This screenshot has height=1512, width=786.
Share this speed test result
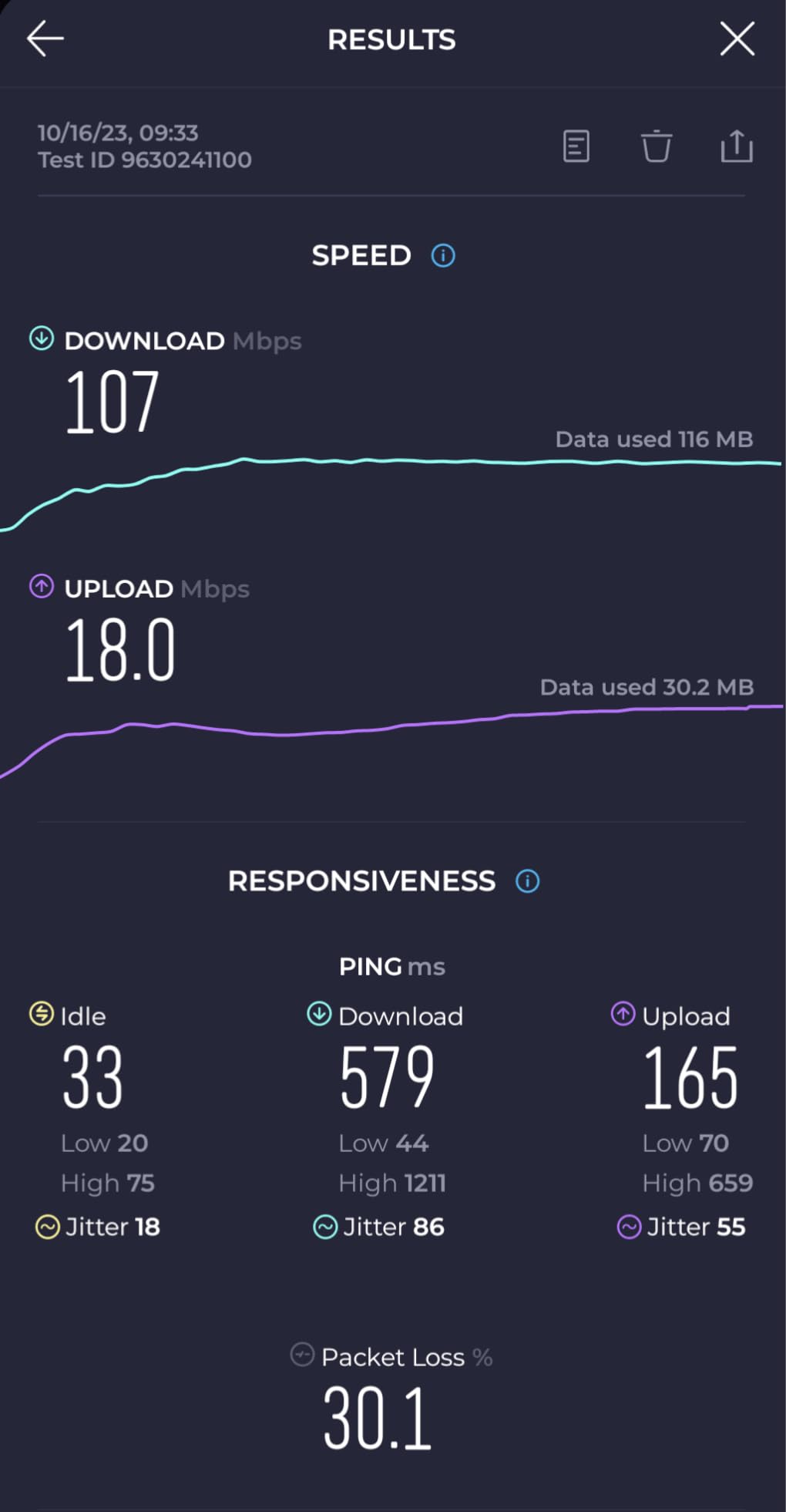pos(736,146)
